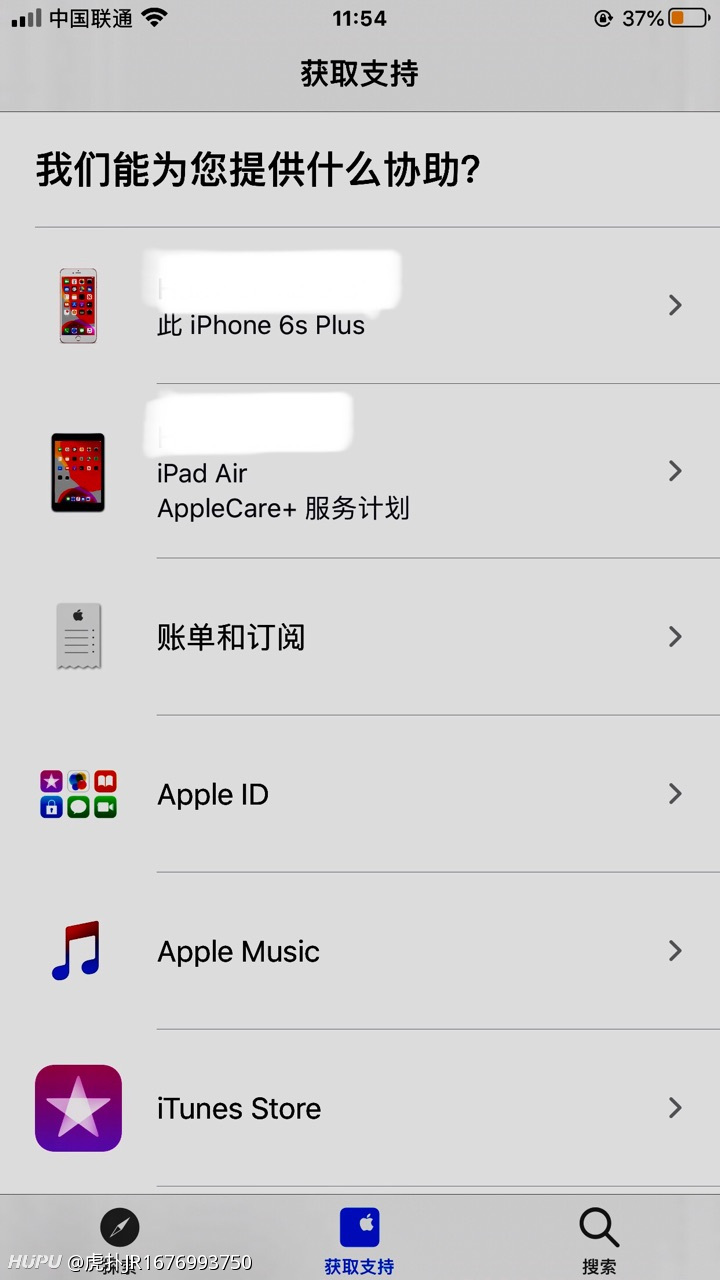Open Apple Music help
This screenshot has height=1280, width=720.
[360, 951]
